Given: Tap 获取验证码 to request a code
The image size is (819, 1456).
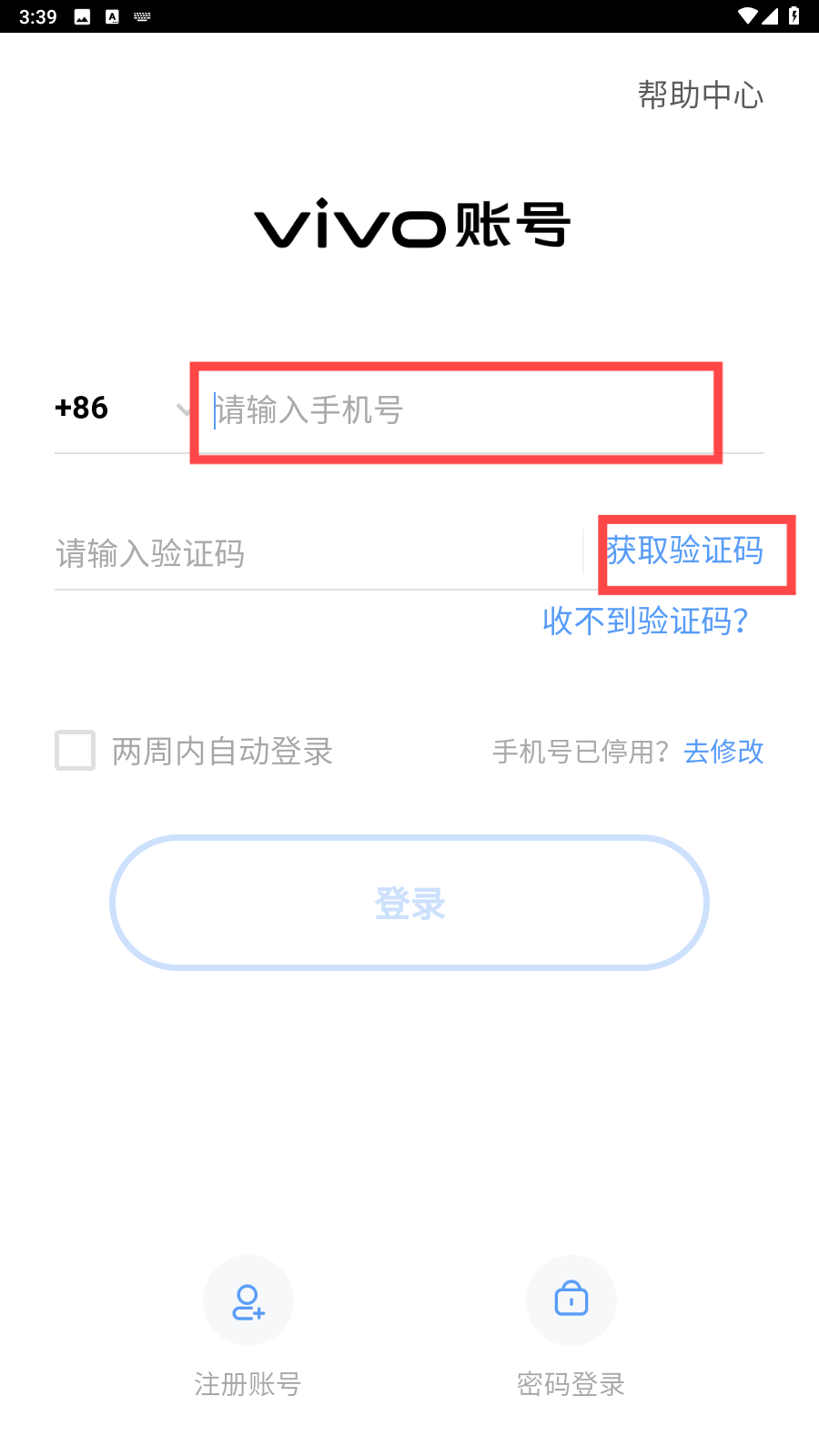Looking at the screenshot, I should coord(685,551).
